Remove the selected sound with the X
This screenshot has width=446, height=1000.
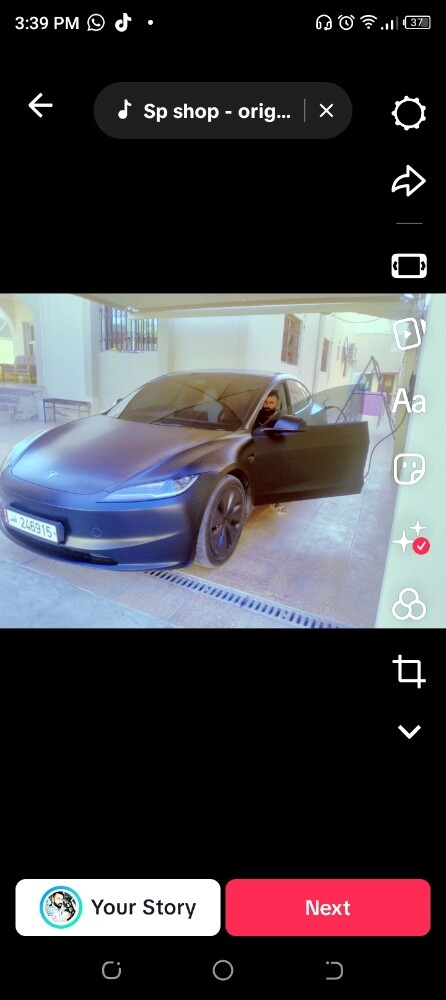326,111
